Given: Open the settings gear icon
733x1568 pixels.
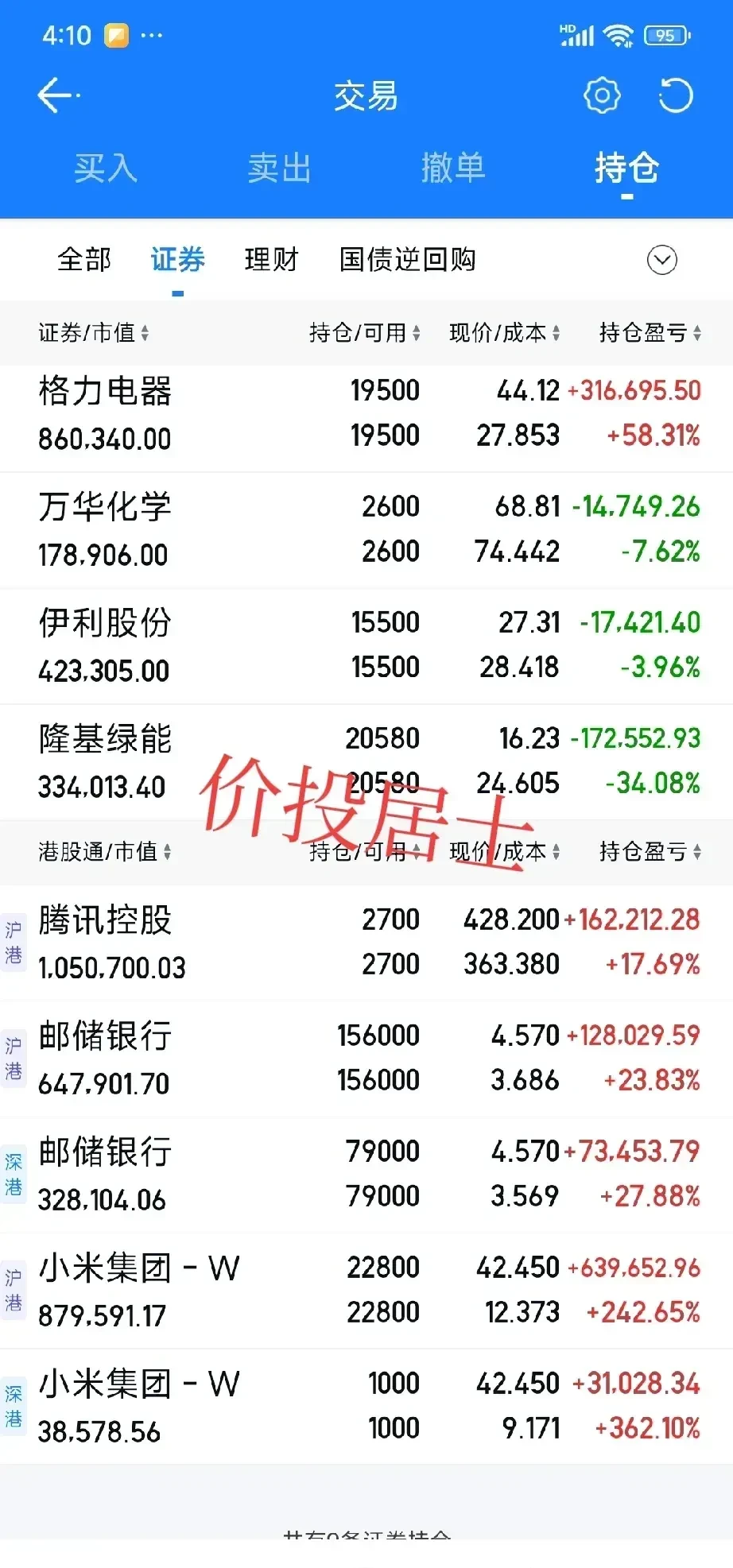Looking at the screenshot, I should click(602, 95).
